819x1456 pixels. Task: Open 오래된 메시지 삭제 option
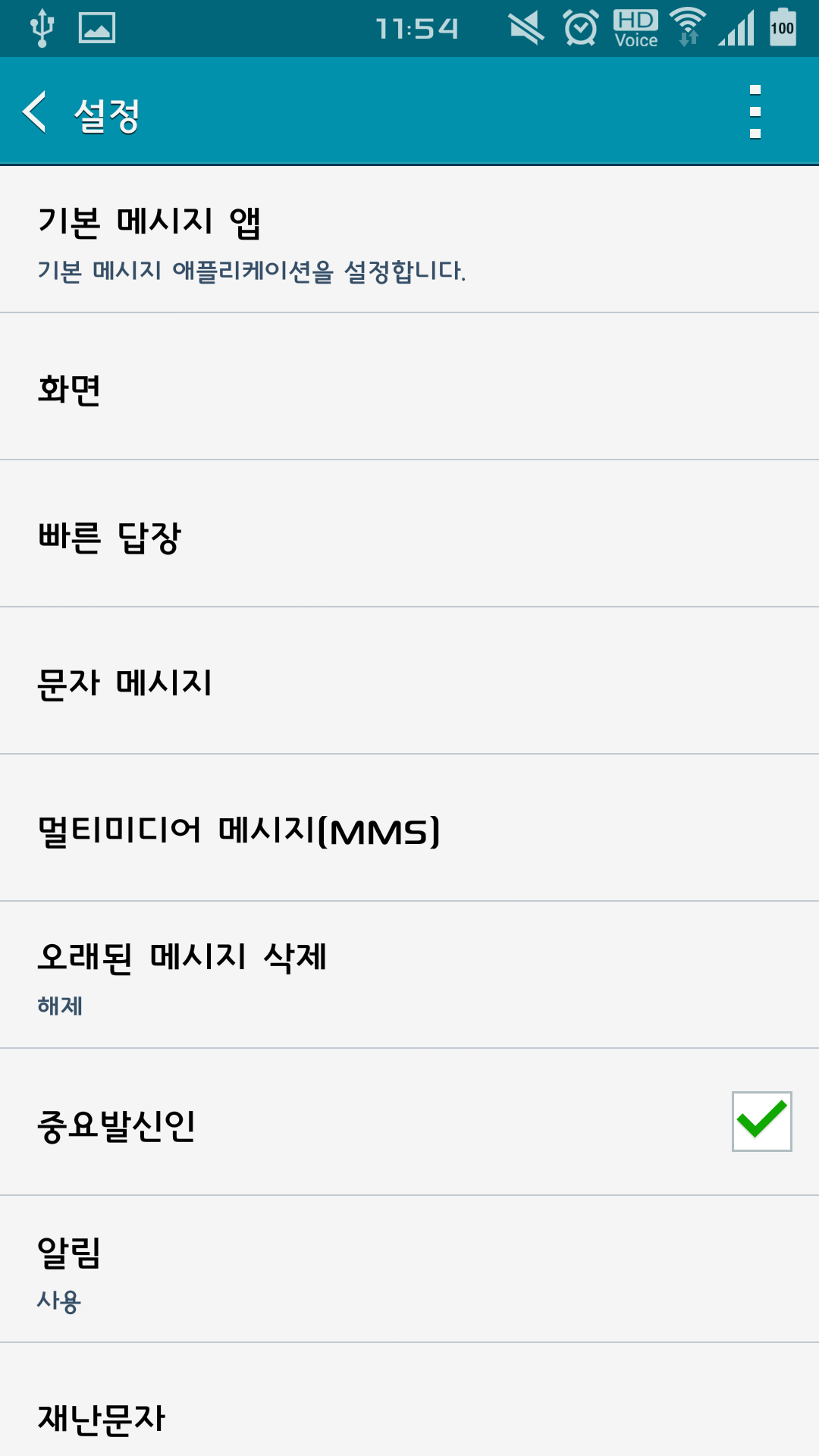409,977
